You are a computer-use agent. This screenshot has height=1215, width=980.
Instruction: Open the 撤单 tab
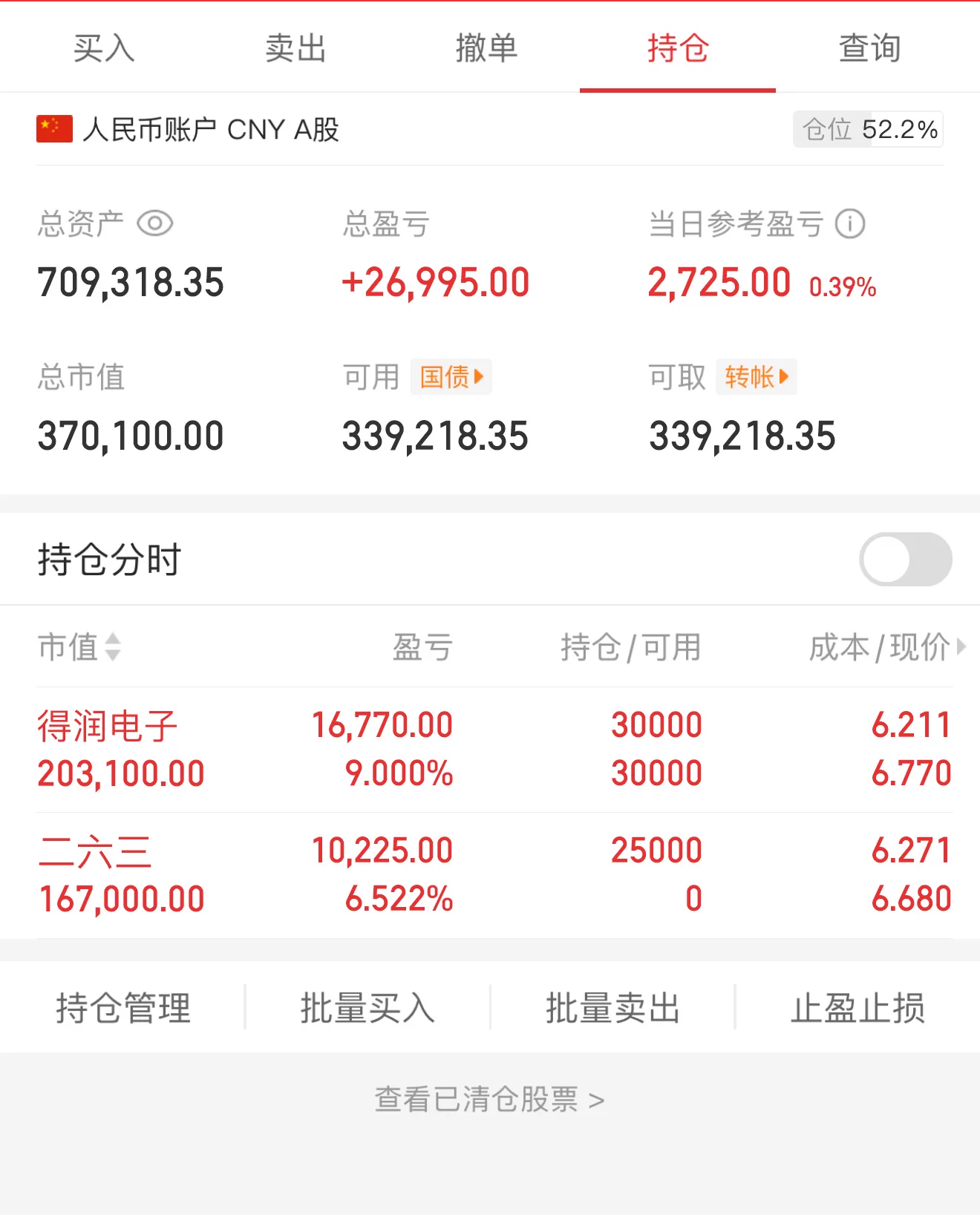[x=486, y=48]
